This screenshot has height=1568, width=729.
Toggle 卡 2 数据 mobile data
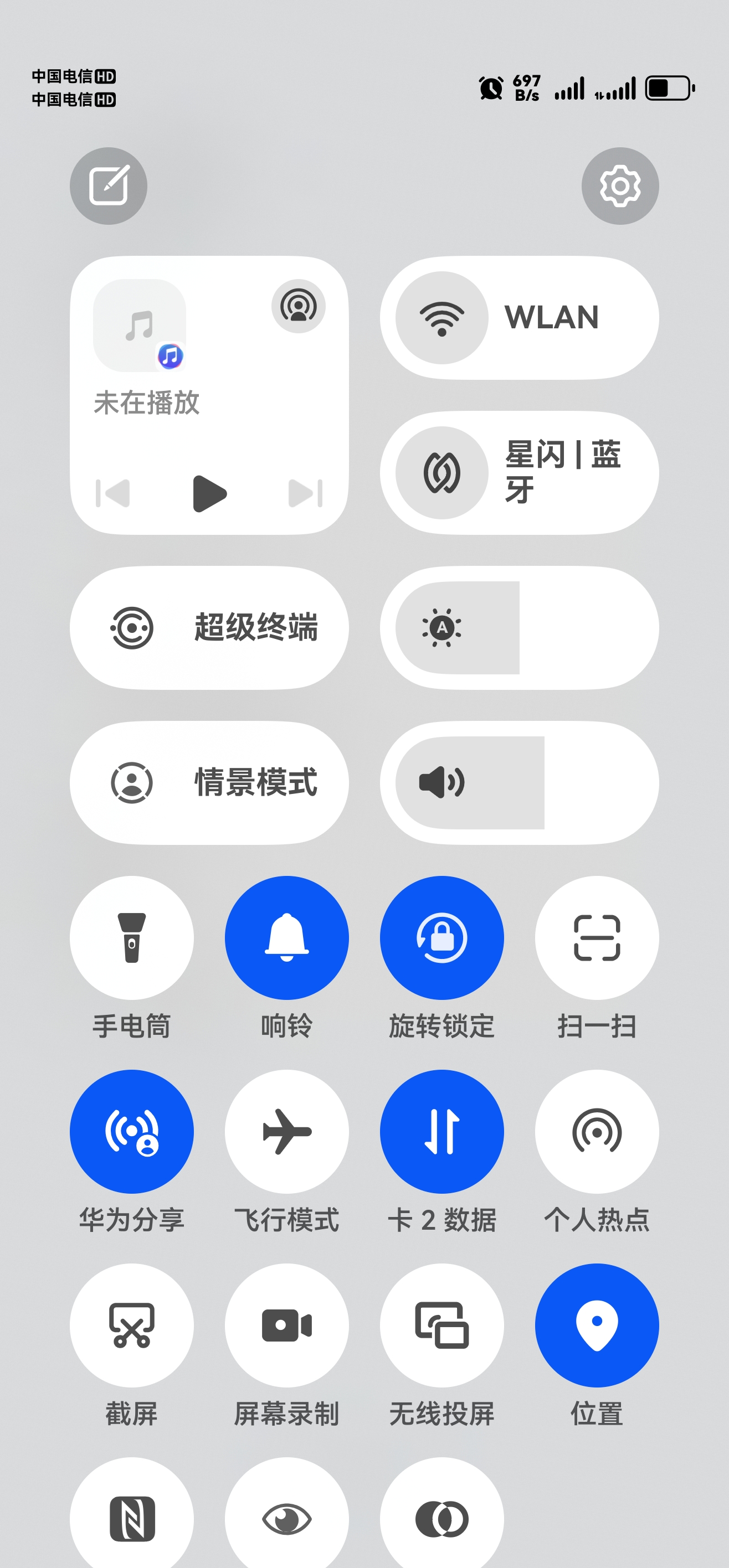(x=442, y=1131)
